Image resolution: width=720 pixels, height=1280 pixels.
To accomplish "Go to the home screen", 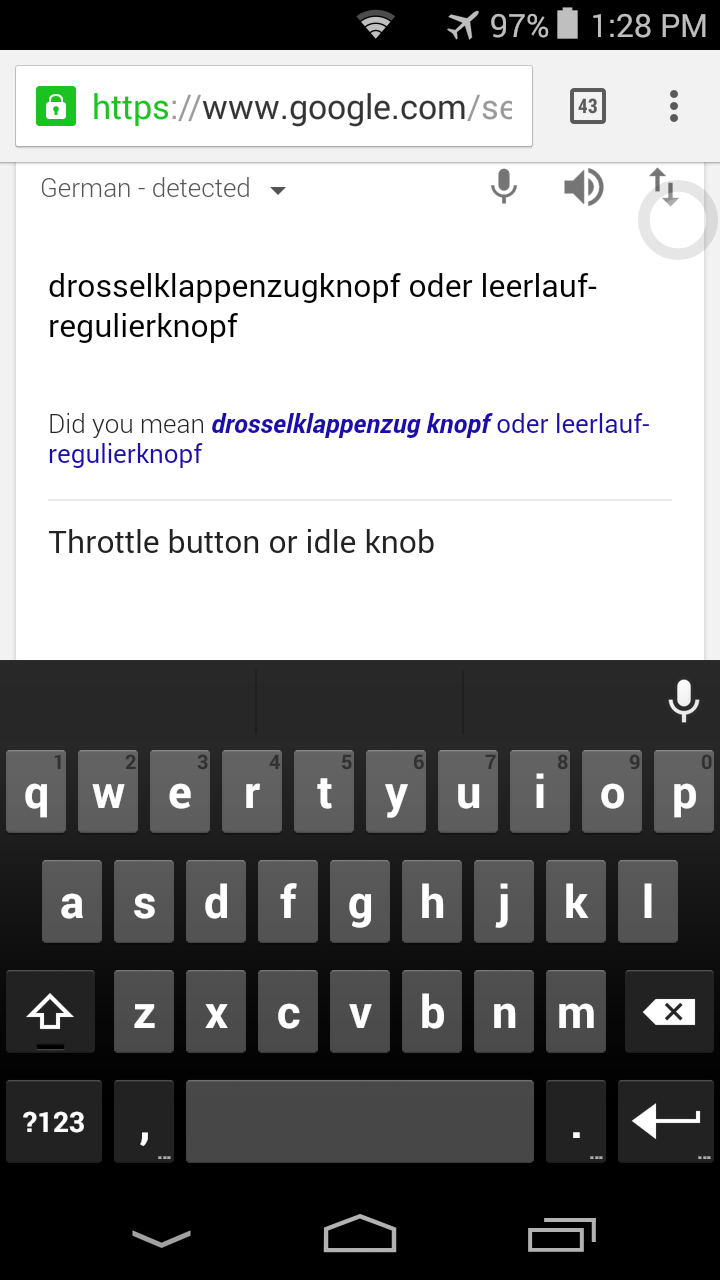I will click(360, 1235).
